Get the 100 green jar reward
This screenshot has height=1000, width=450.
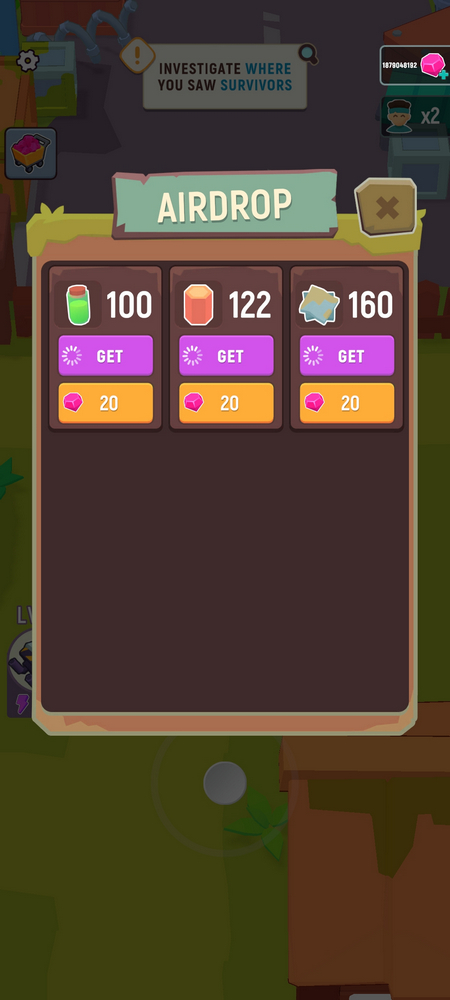point(106,355)
